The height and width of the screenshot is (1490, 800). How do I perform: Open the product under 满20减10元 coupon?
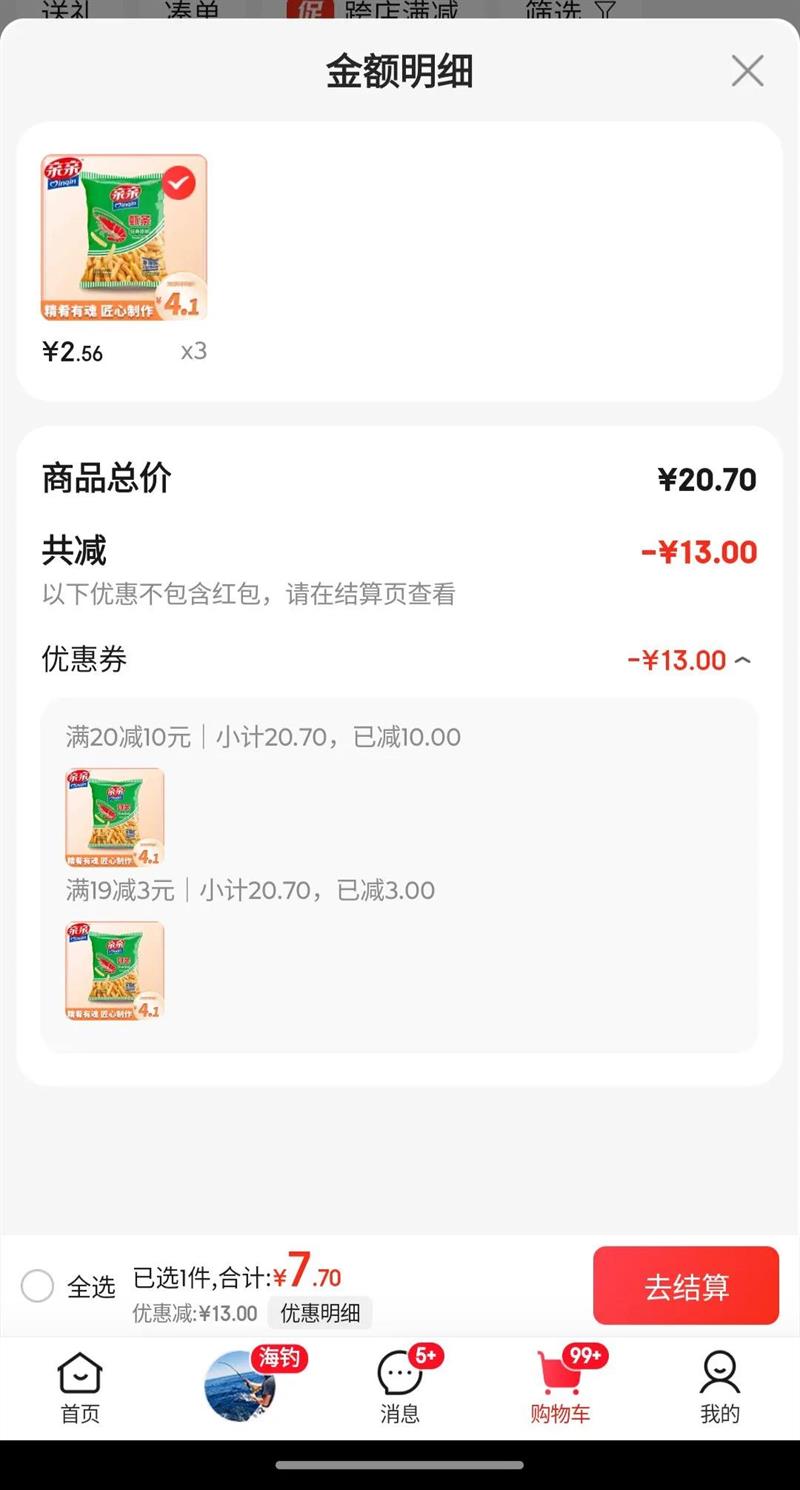115,817
